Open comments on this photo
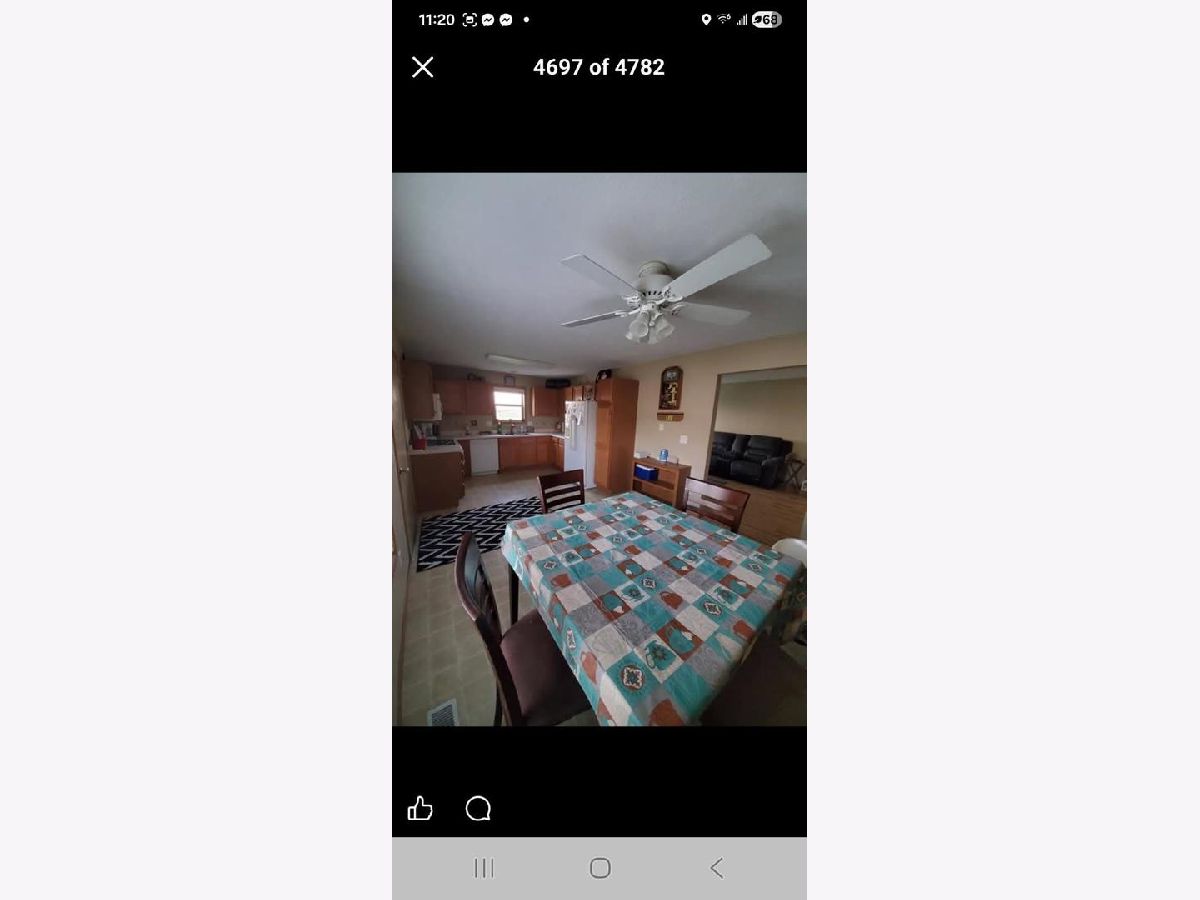 [x=478, y=808]
